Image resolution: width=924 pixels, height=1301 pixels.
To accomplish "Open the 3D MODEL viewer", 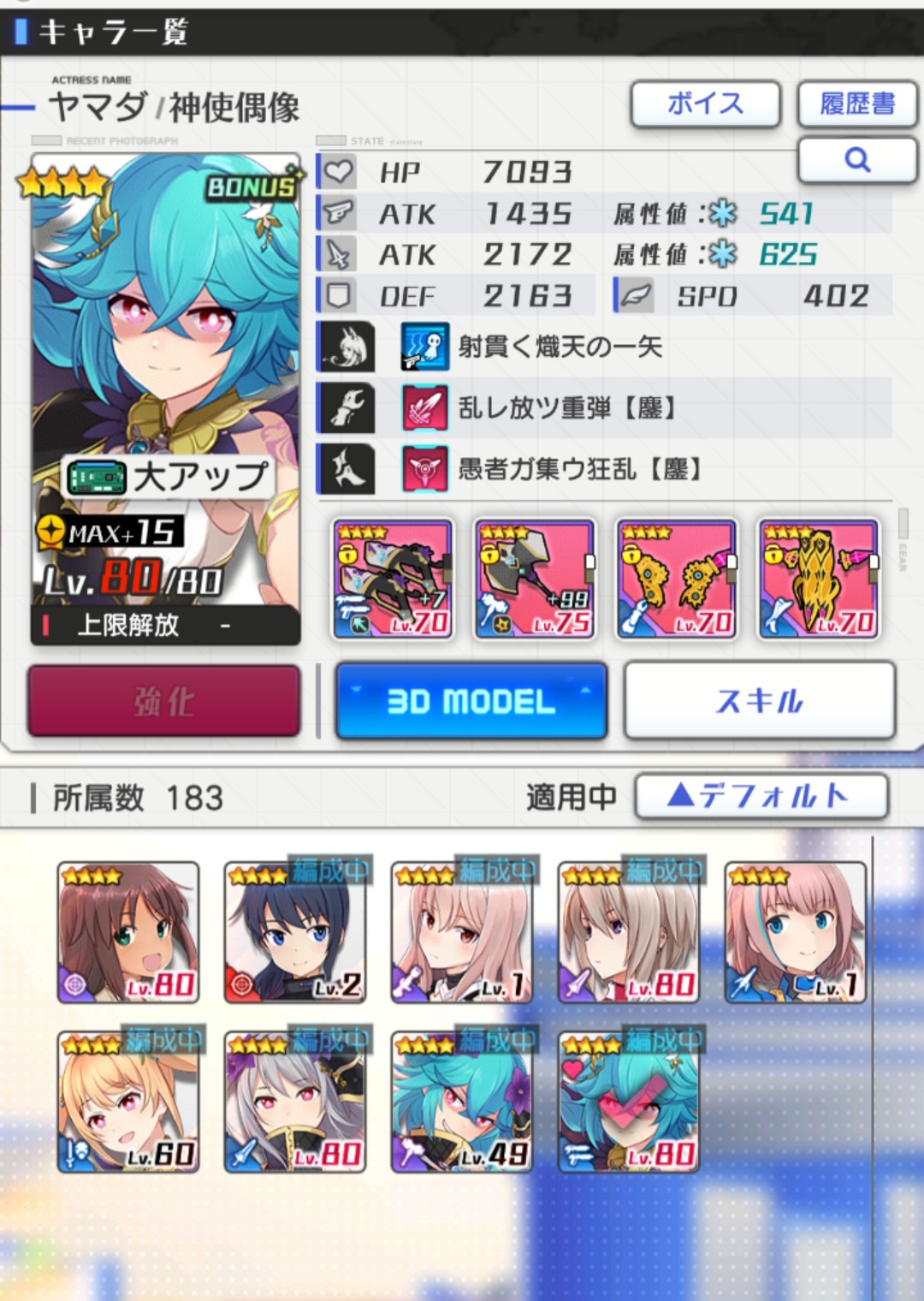I will (x=471, y=701).
